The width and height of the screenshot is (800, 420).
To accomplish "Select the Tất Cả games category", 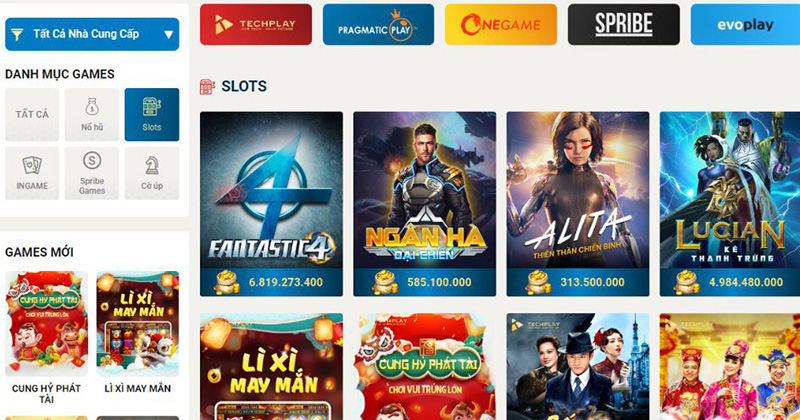I will tap(31, 114).
